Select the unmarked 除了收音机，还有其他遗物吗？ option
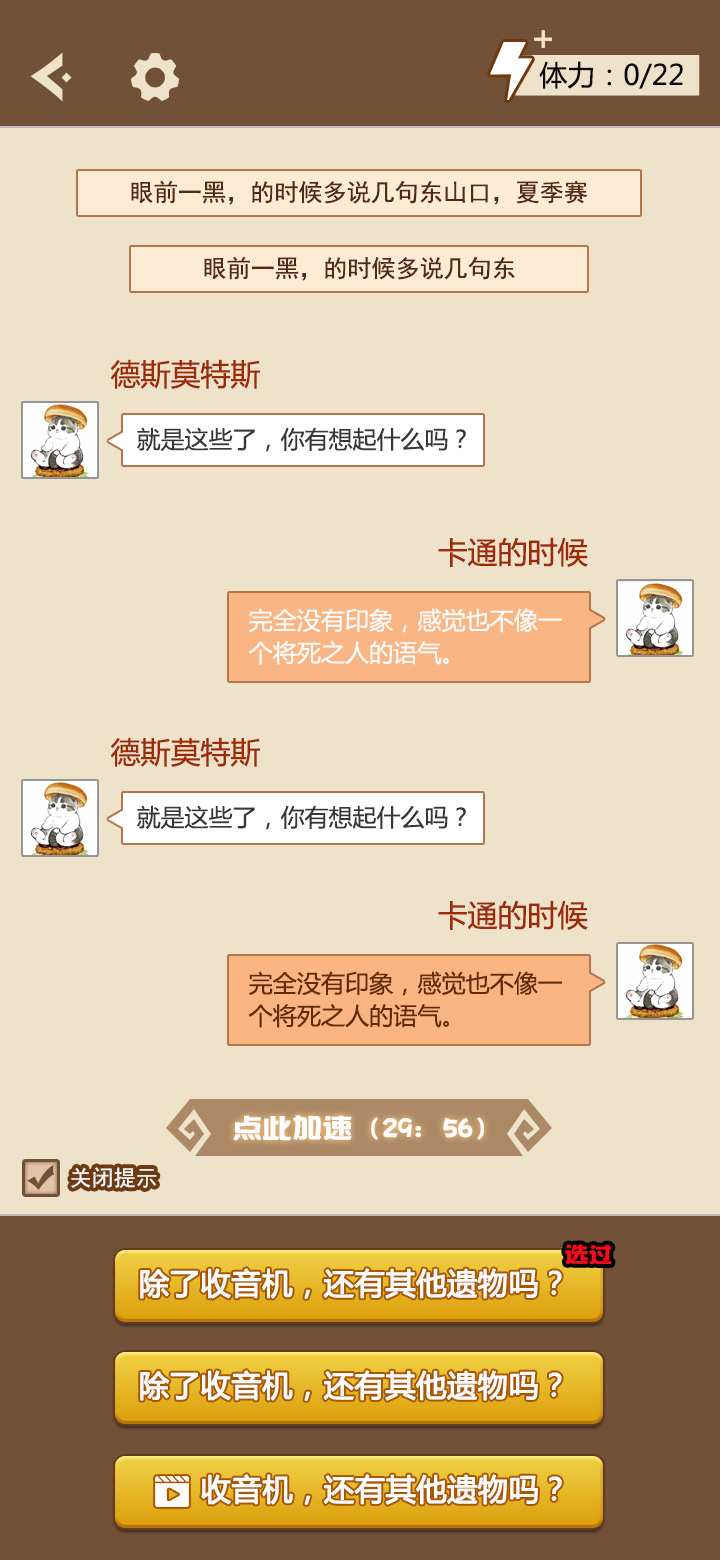This screenshot has height=1560, width=720. pos(358,1387)
